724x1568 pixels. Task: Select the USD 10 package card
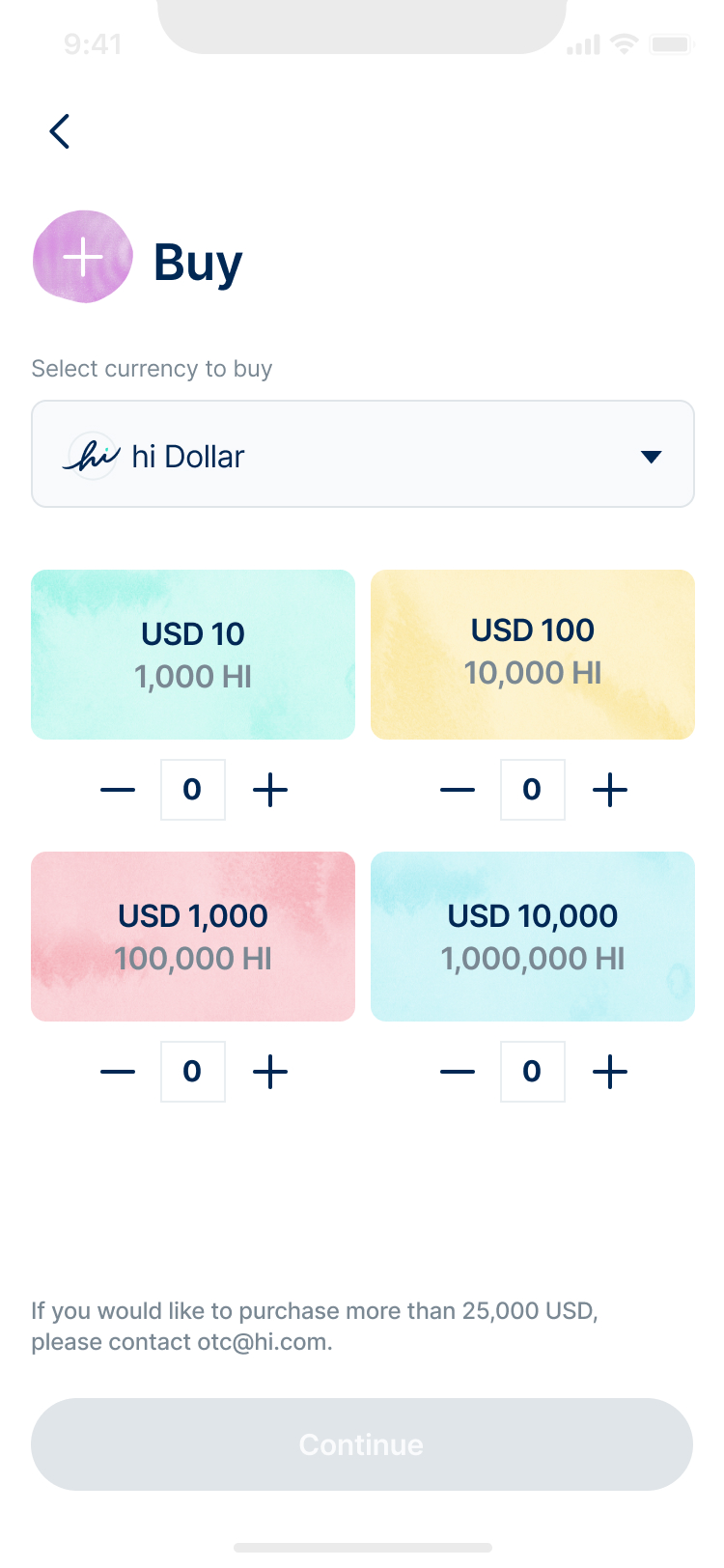[193, 655]
